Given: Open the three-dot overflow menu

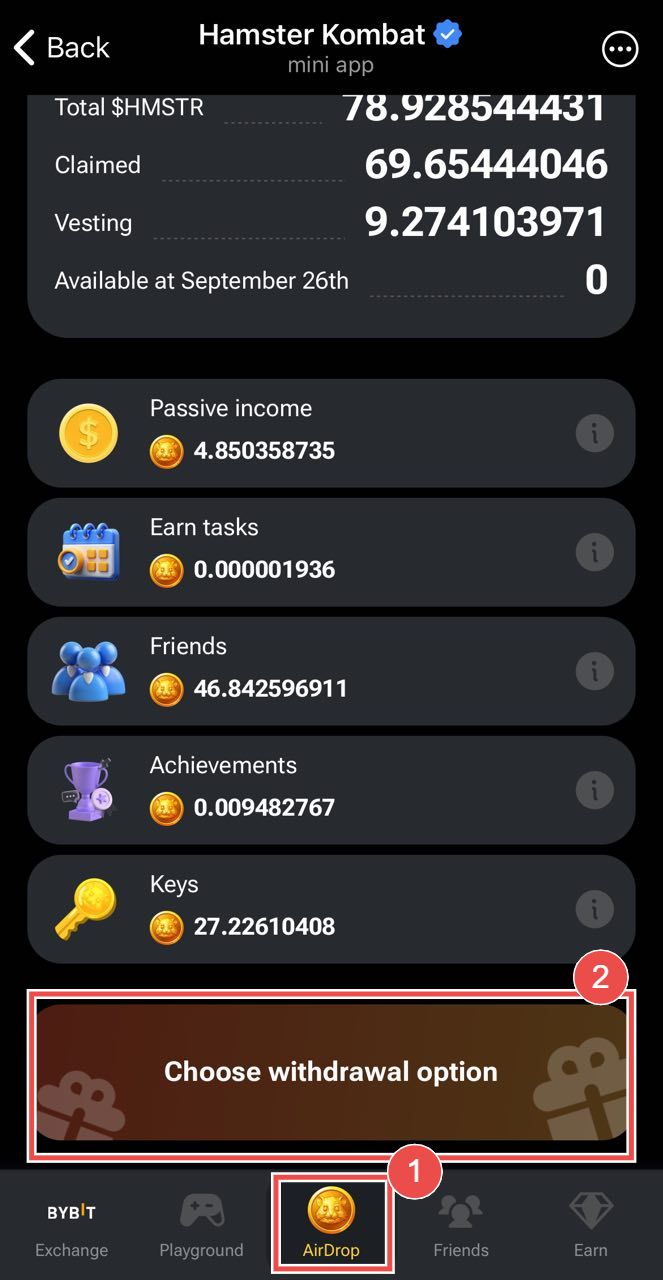Looking at the screenshot, I should tap(620, 48).
